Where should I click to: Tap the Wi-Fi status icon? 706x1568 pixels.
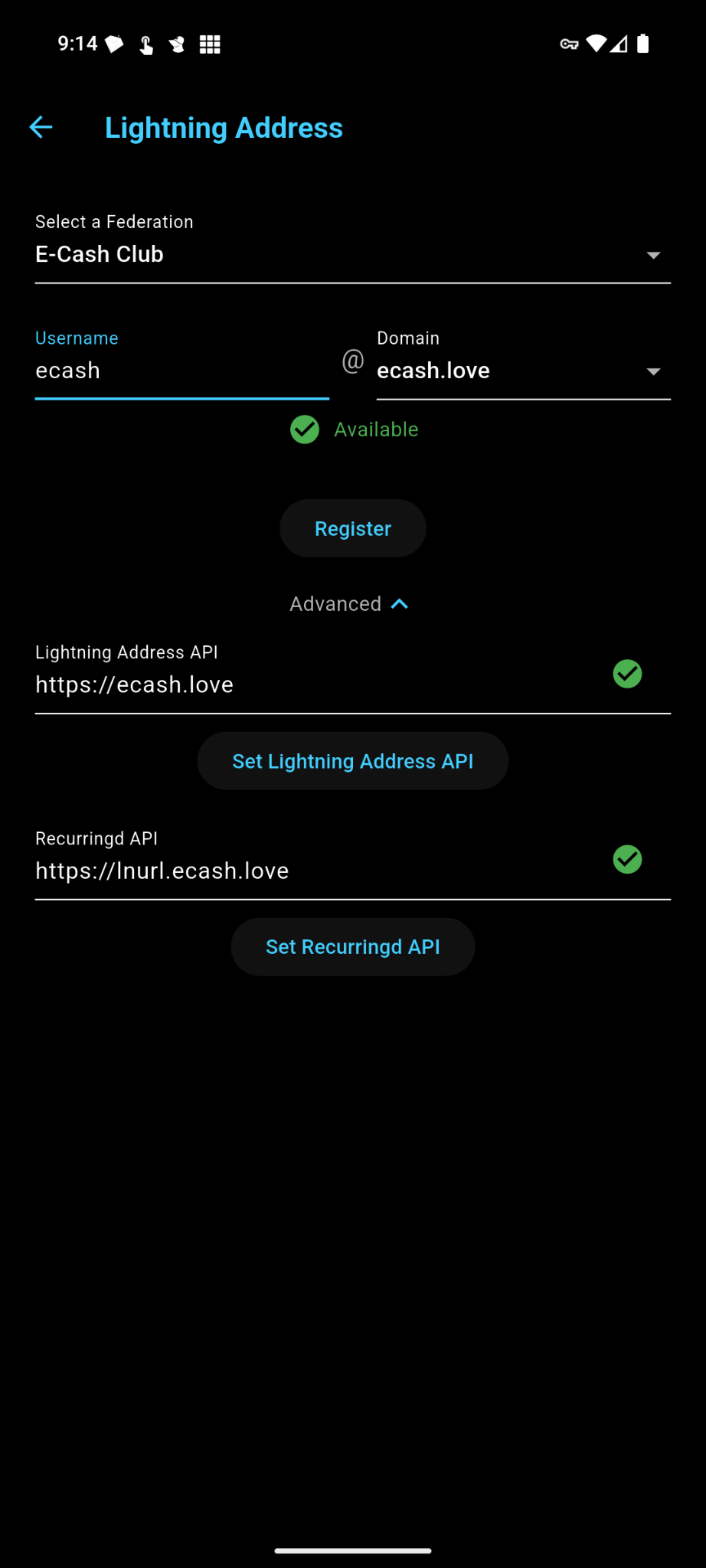598,44
